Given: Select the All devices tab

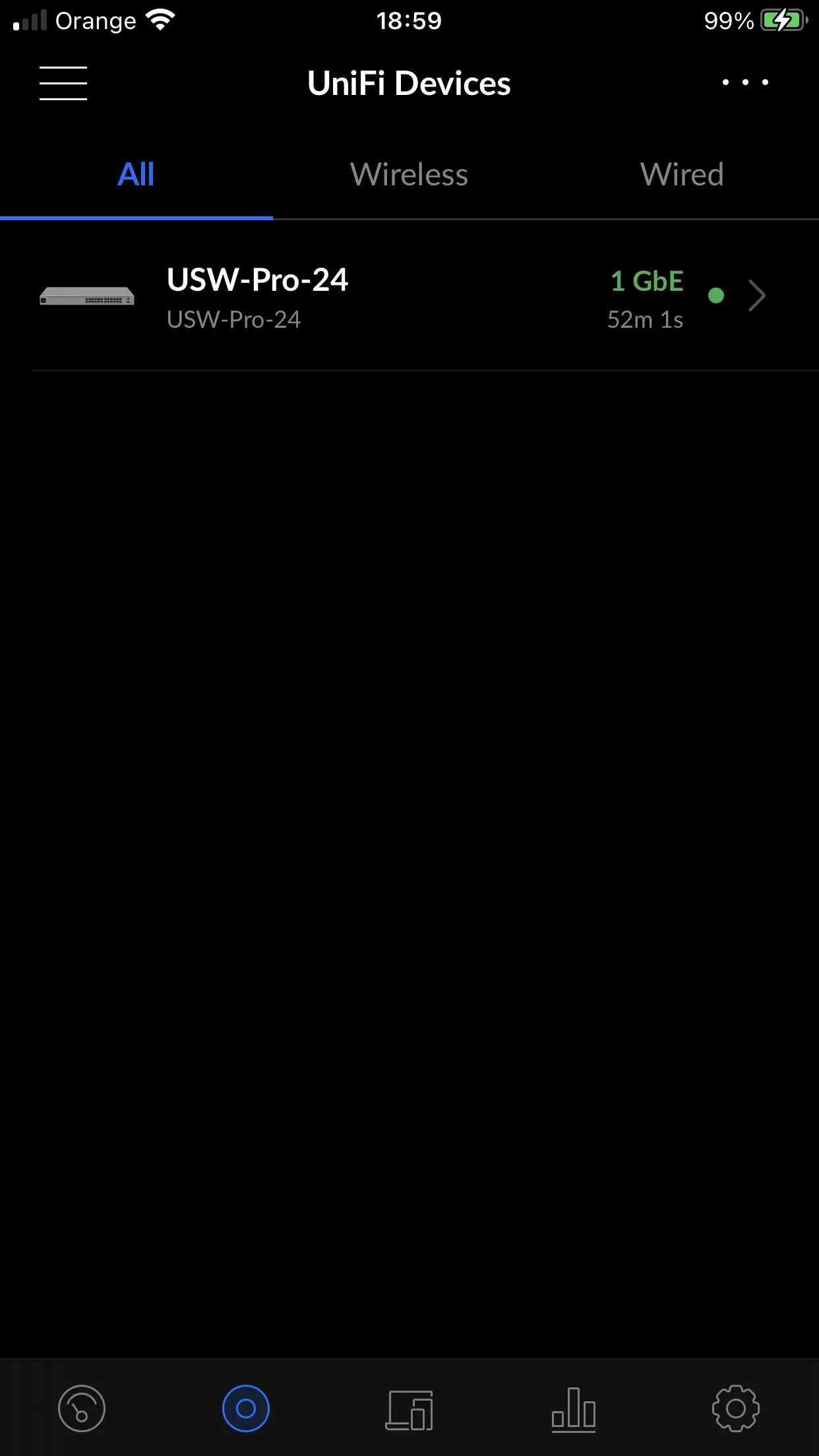Looking at the screenshot, I should 136,175.
